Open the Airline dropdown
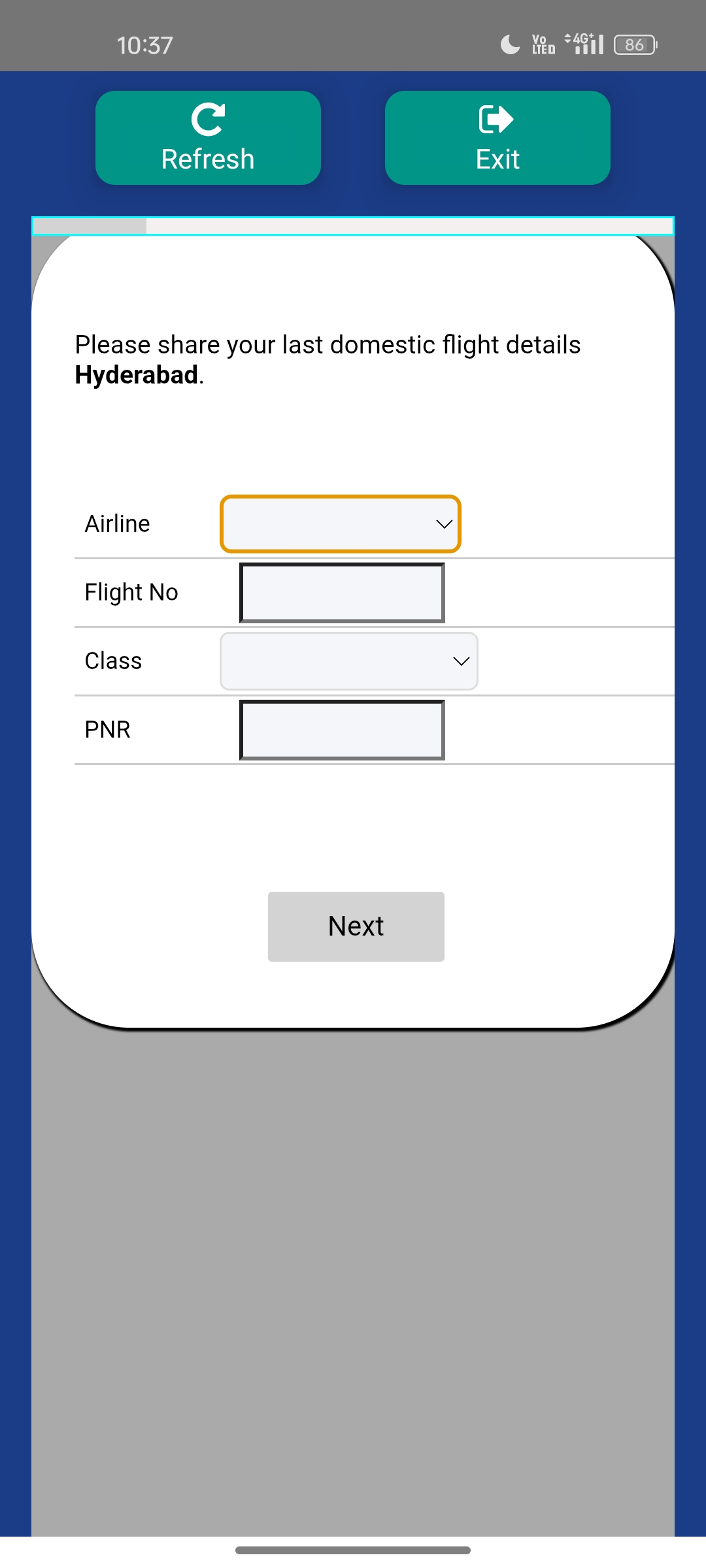 (x=341, y=524)
